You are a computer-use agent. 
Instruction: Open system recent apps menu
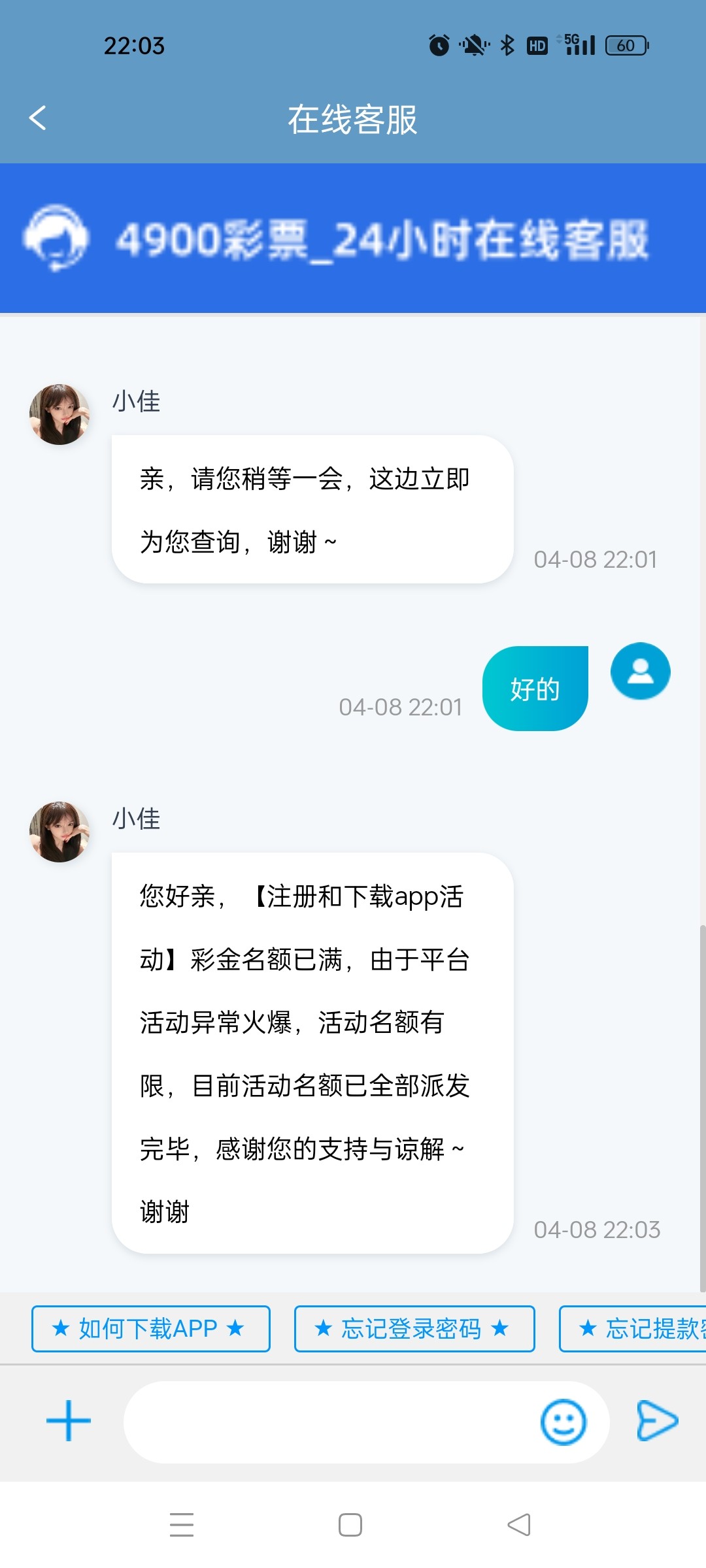182,1525
